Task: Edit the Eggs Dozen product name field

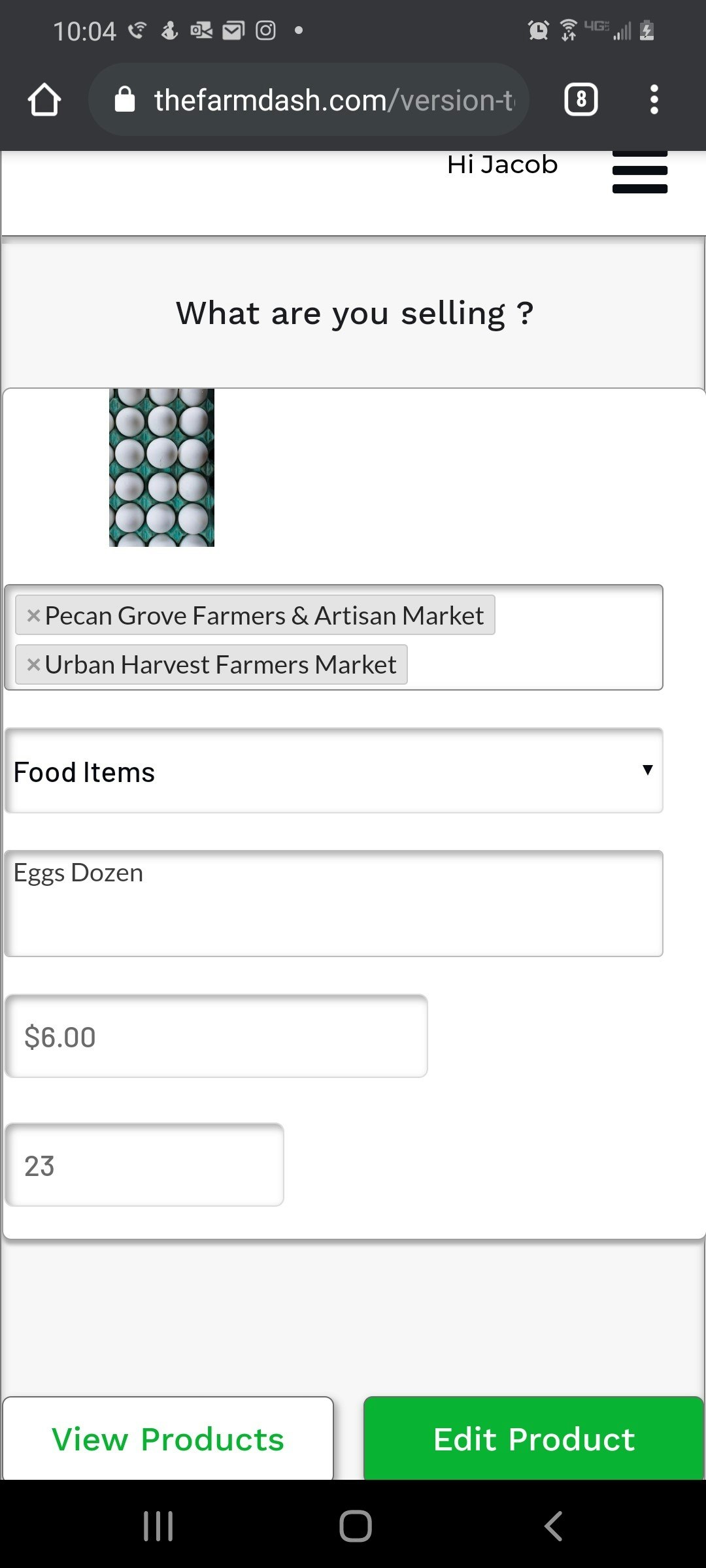Action: click(x=333, y=903)
